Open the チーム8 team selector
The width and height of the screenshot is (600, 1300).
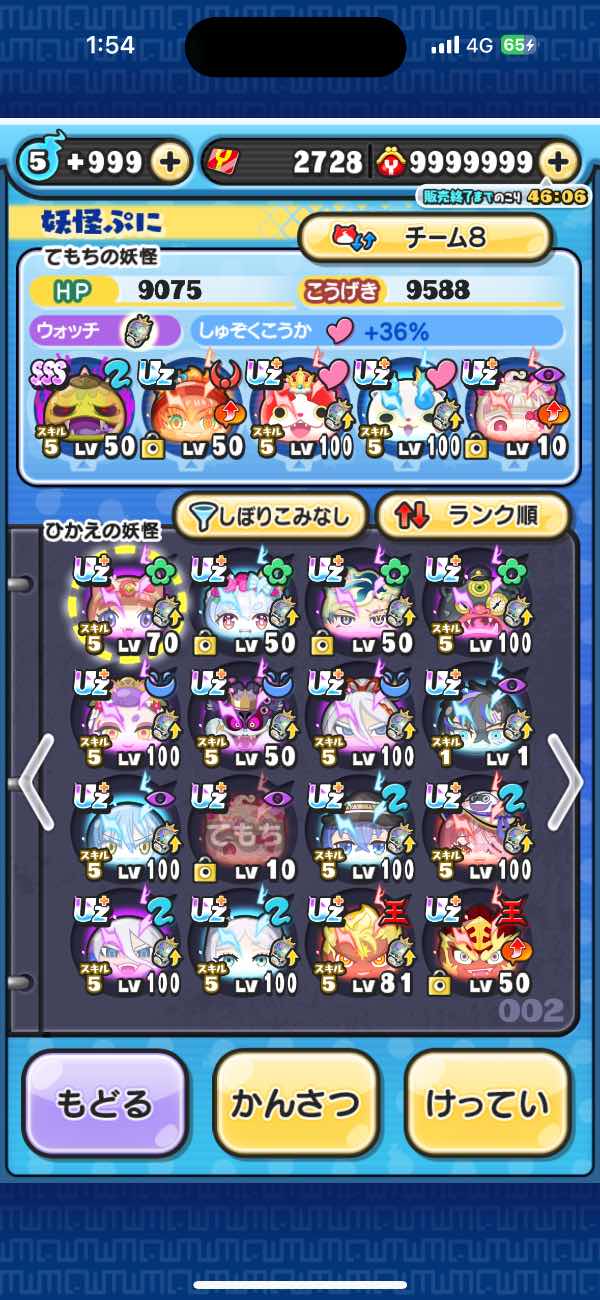[x=425, y=238]
